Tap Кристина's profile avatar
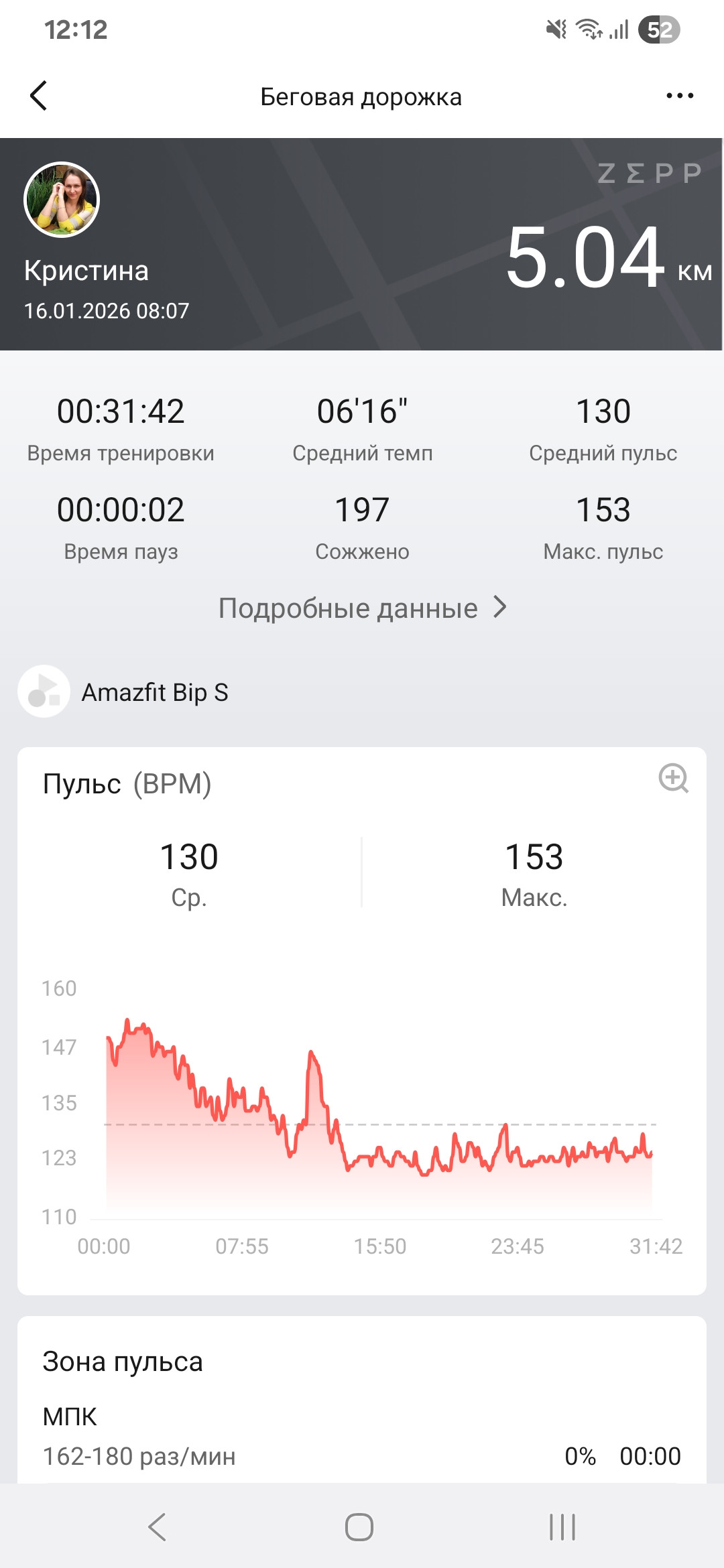 point(62,200)
